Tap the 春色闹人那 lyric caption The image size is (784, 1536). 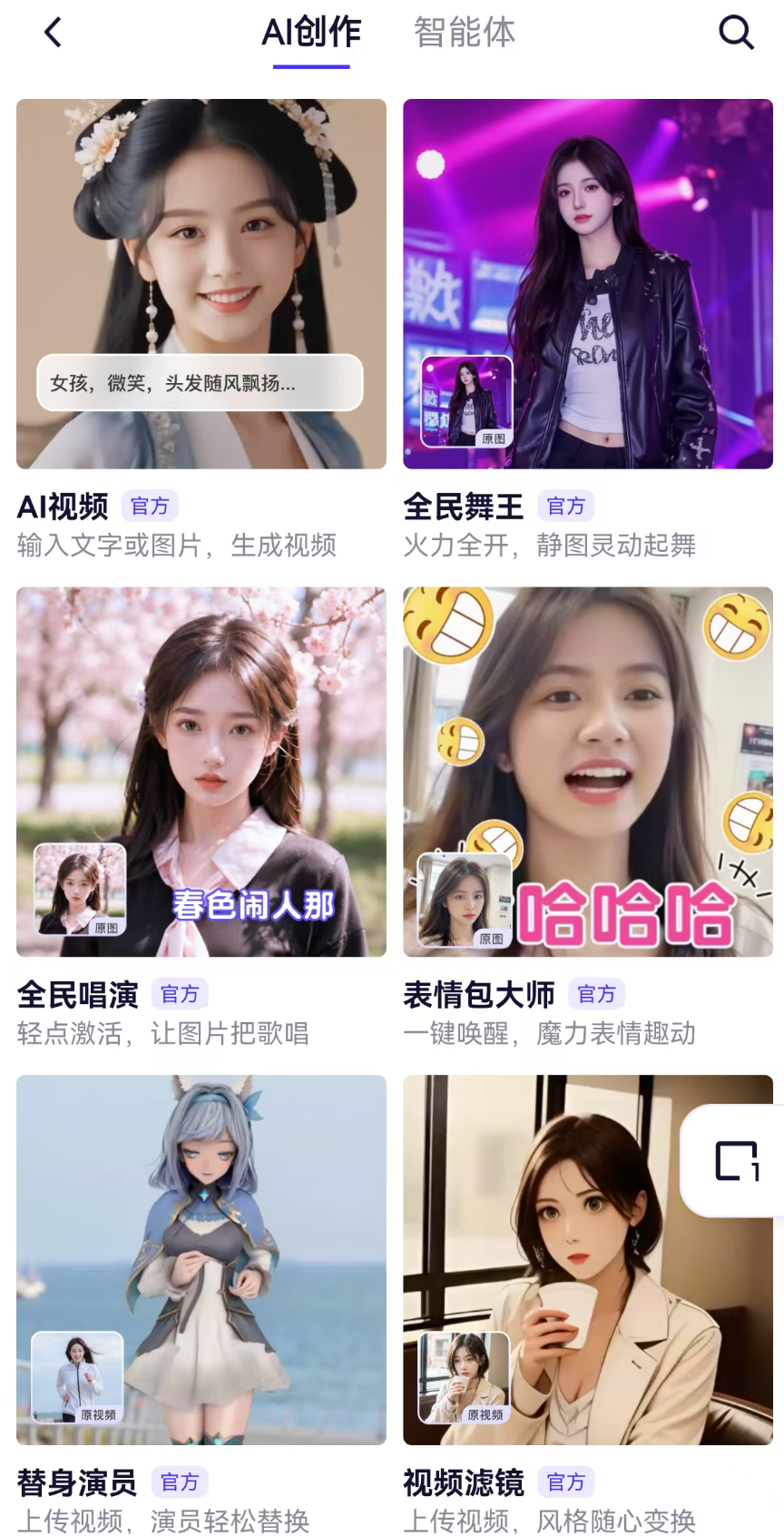pyautogui.click(x=253, y=904)
